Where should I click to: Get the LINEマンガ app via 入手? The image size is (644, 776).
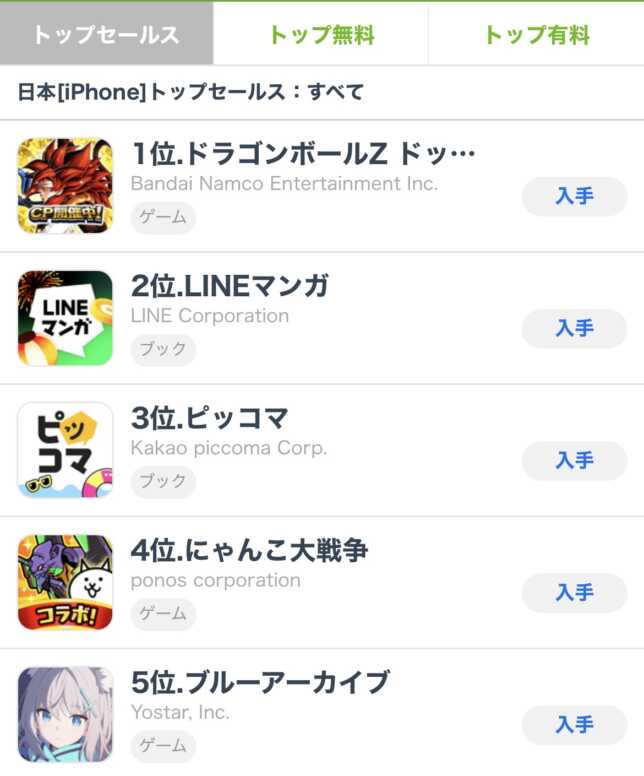point(574,328)
